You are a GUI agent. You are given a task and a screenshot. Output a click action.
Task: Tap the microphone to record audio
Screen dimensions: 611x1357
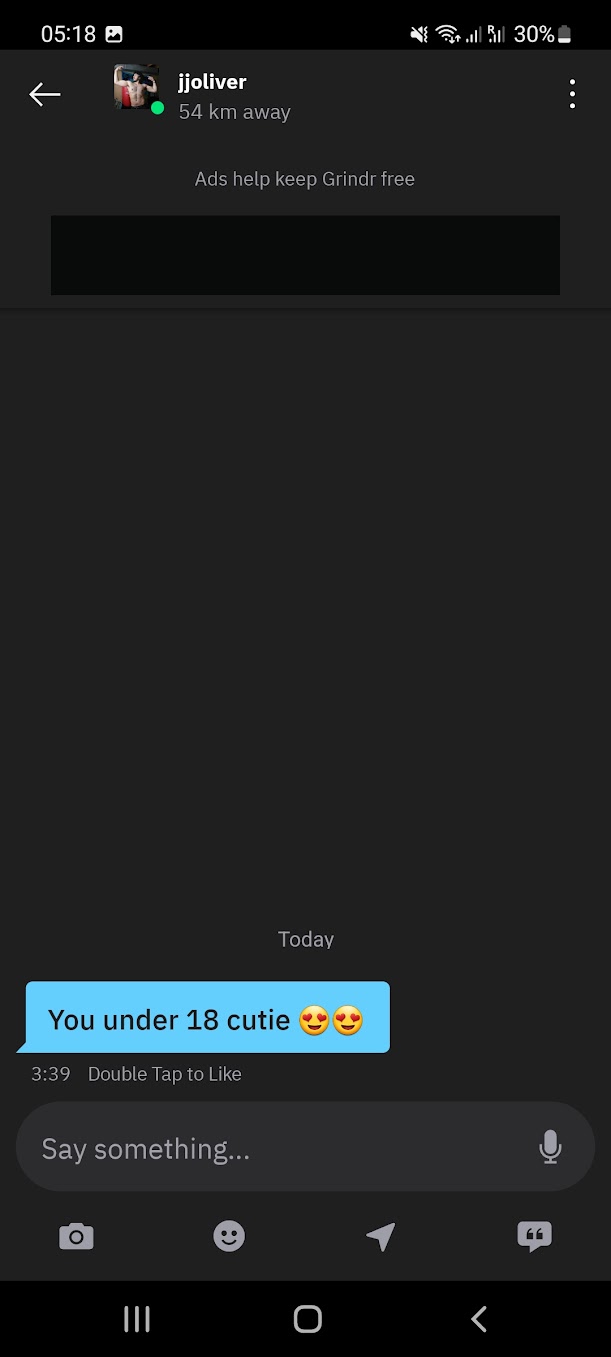(x=550, y=1147)
